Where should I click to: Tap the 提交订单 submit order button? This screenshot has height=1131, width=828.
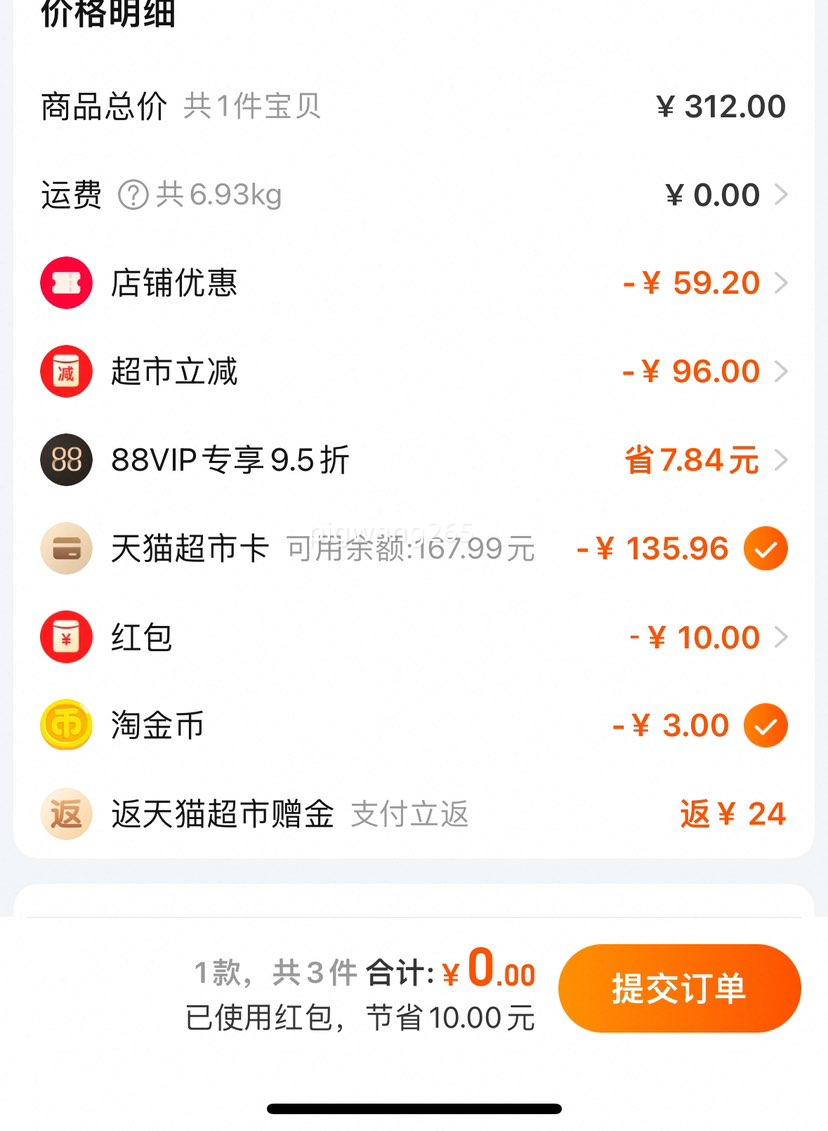[x=679, y=988]
